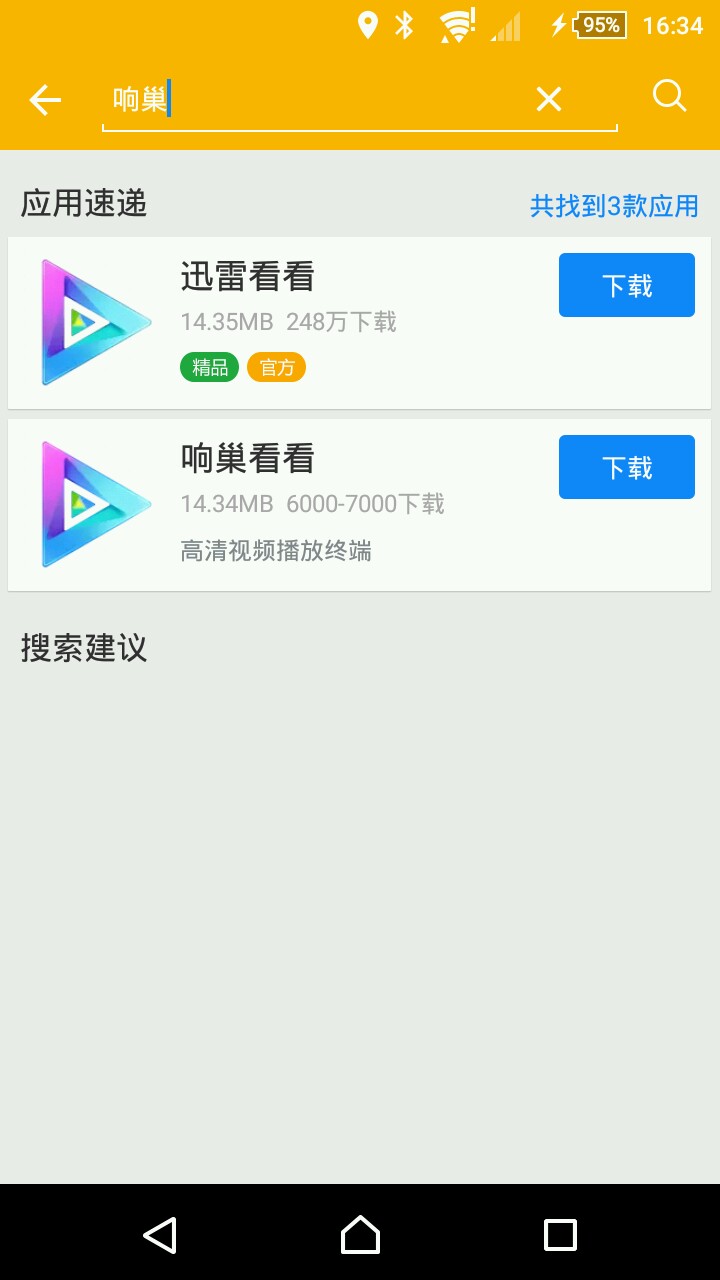Tap the magnifier search icon

(x=669, y=97)
